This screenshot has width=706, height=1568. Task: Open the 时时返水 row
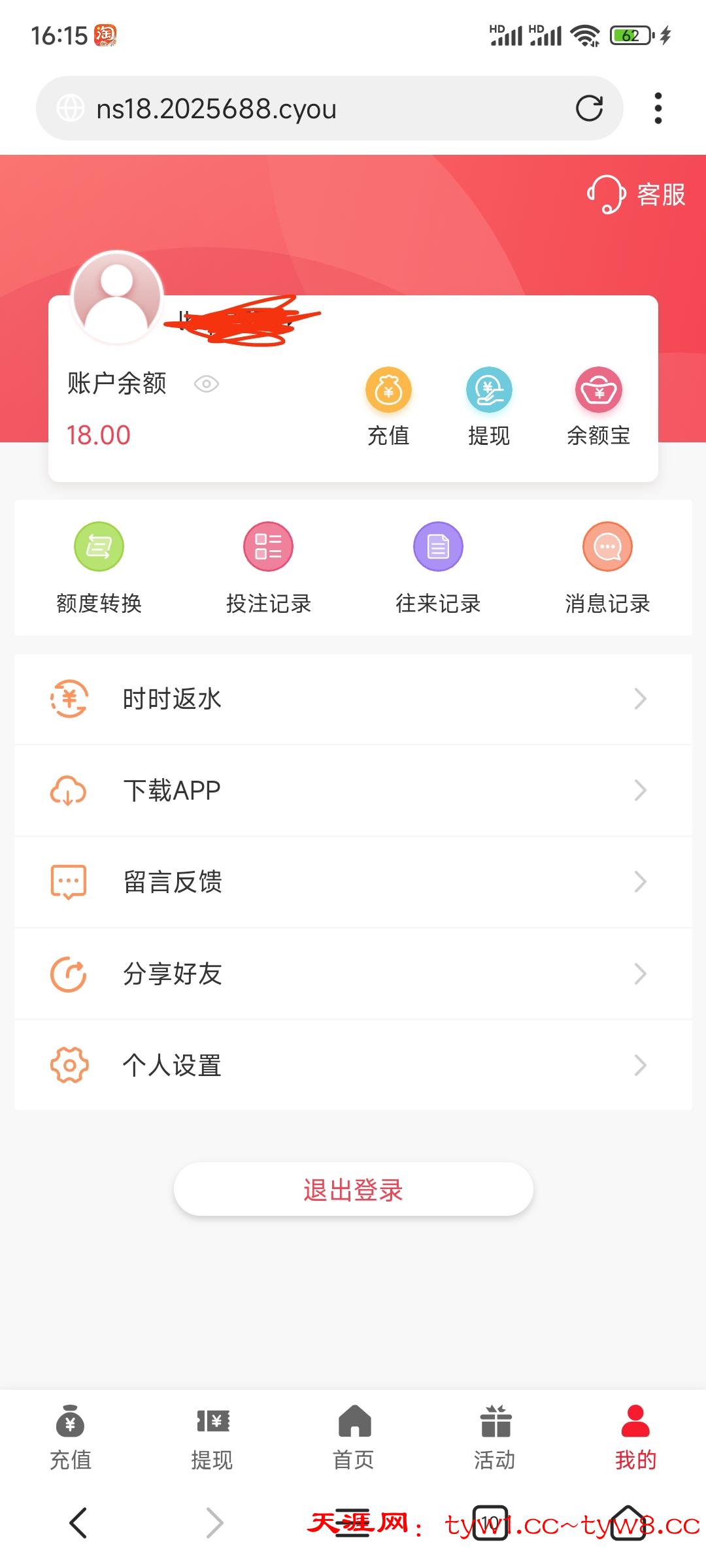(x=353, y=699)
